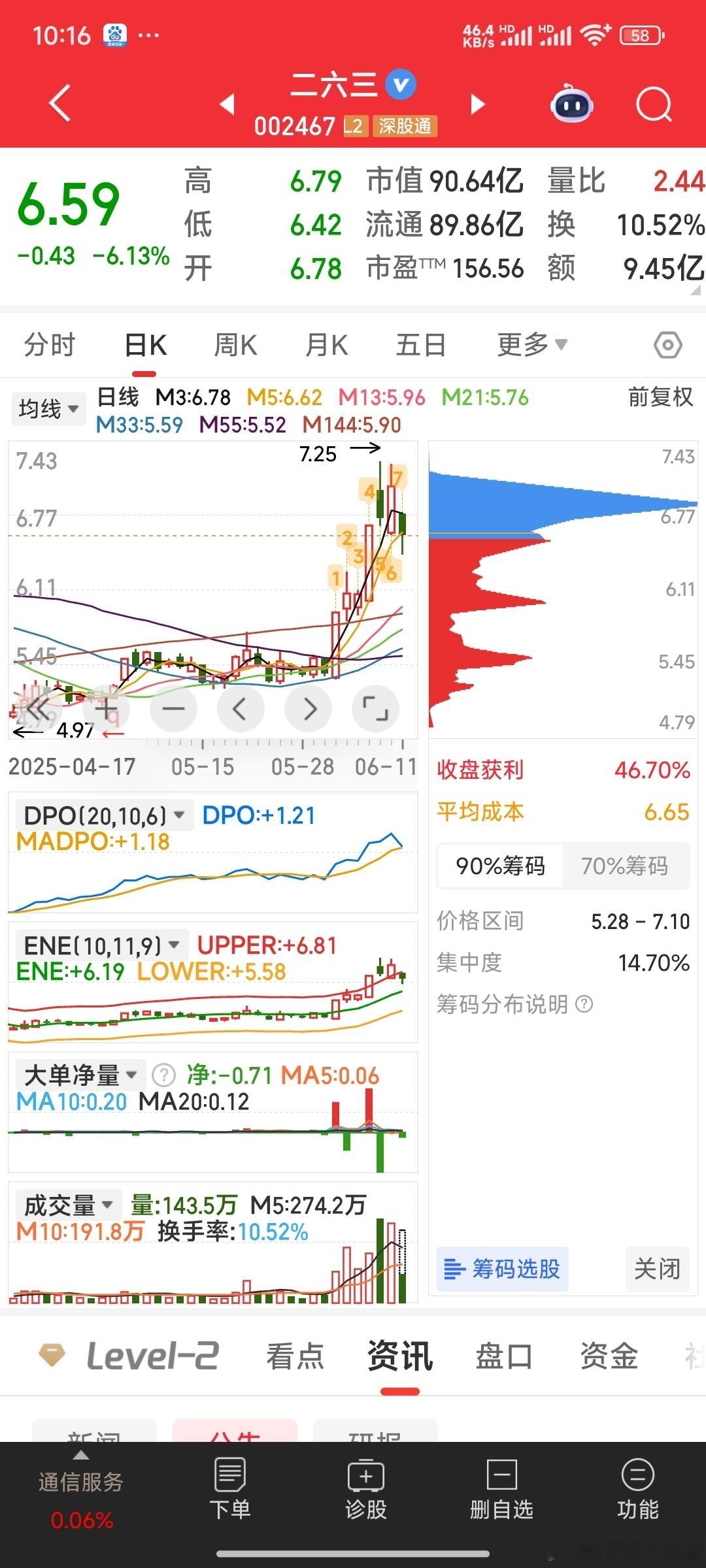This screenshot has width=706, height=1568.
Task: Close the chip distribution panel
Action: (x=657, y=1269)
